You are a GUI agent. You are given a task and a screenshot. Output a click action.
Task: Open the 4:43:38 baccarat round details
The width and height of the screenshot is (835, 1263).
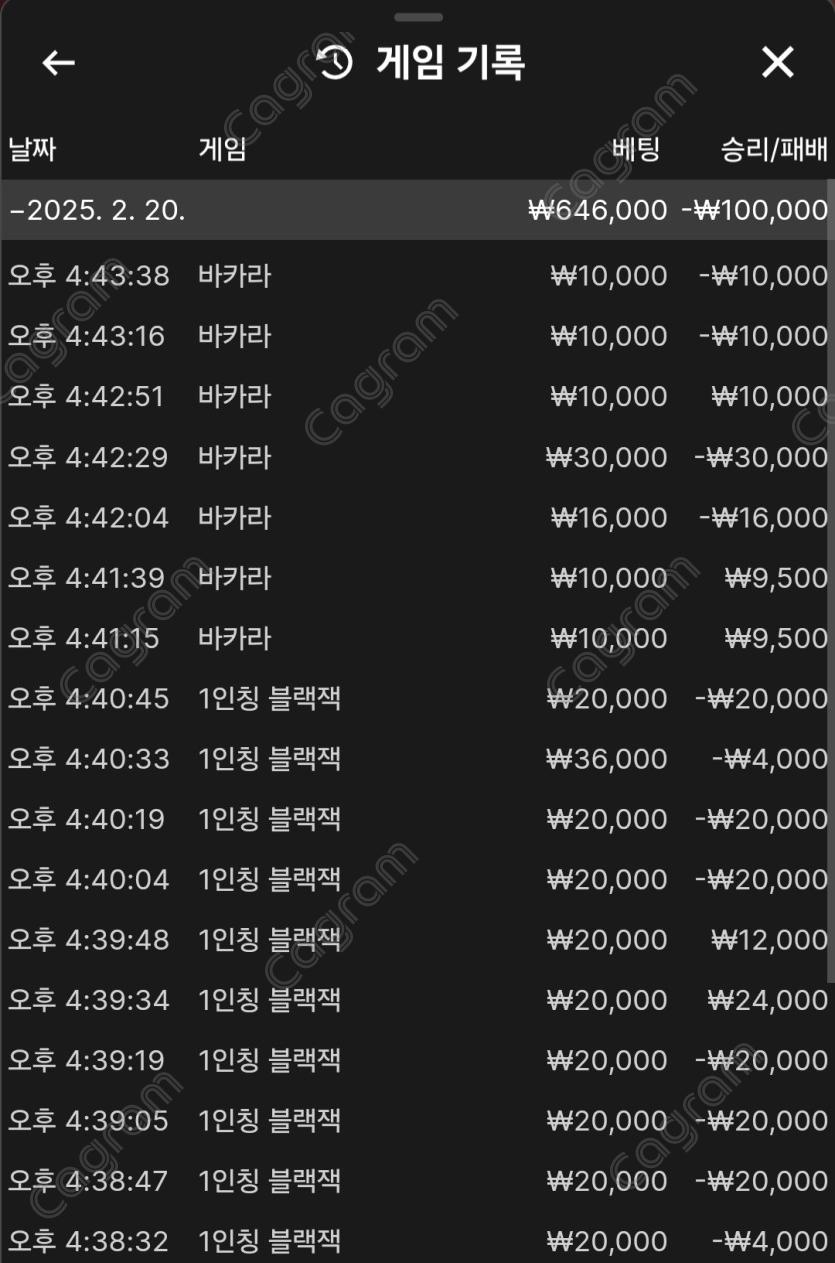point(417,276)
